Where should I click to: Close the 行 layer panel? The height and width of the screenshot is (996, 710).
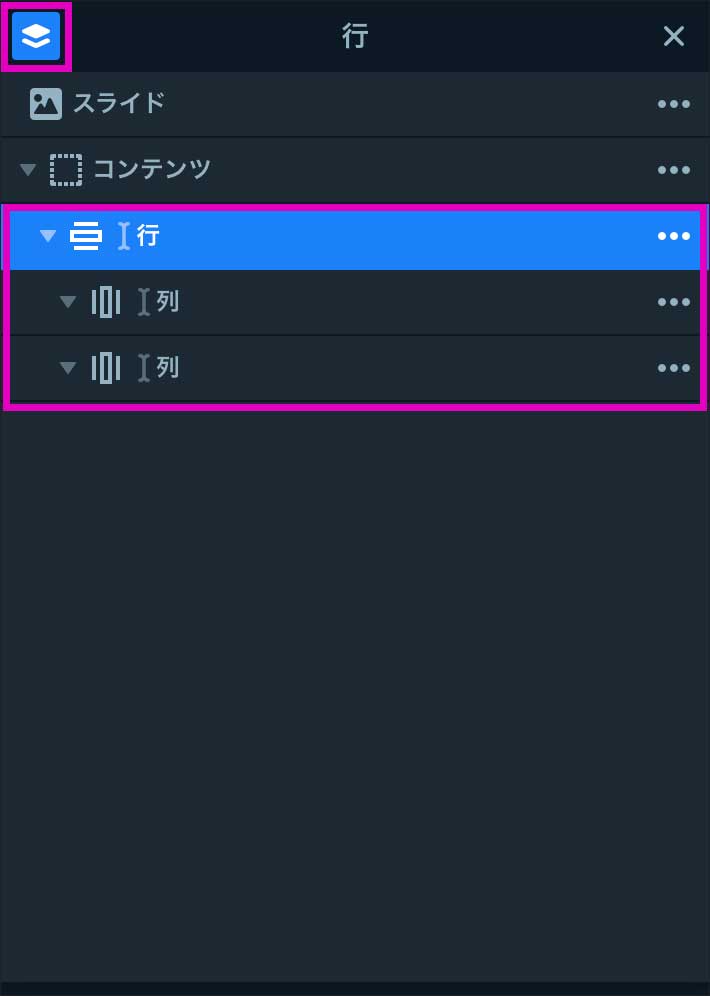pos(674,37)
